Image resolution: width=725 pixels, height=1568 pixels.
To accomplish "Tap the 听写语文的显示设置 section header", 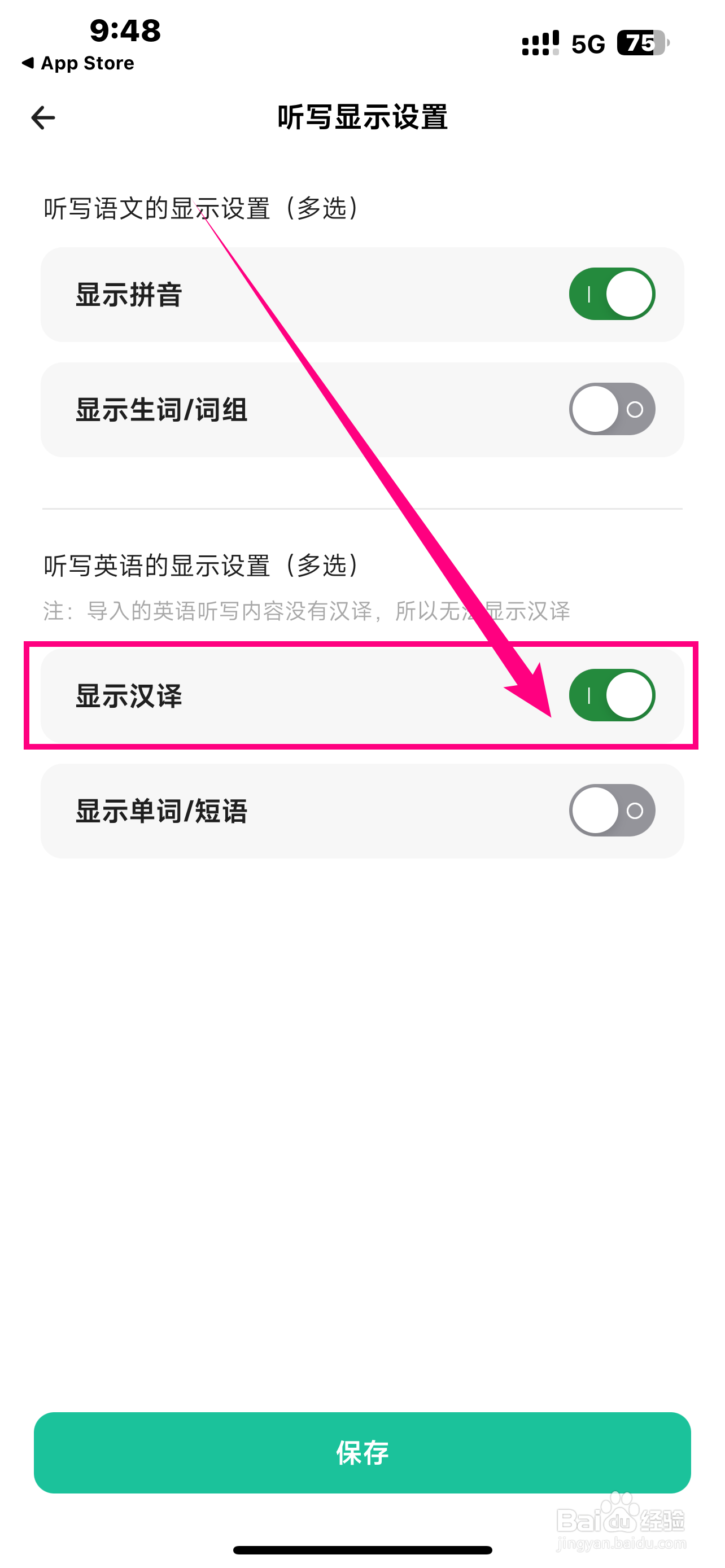I will tap(201, 207).
